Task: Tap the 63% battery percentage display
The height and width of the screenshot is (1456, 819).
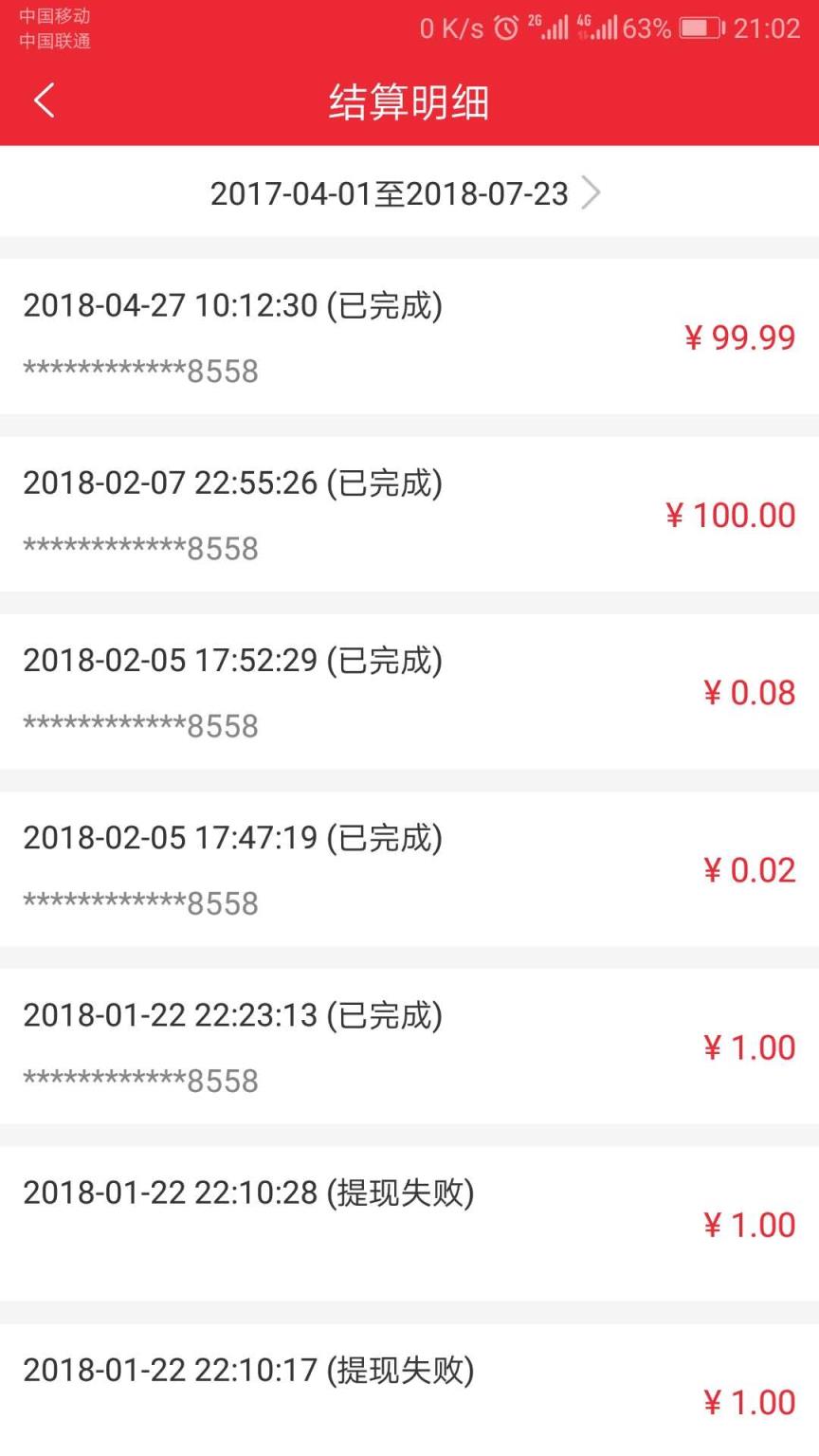Action: click(x=648, y=28)
